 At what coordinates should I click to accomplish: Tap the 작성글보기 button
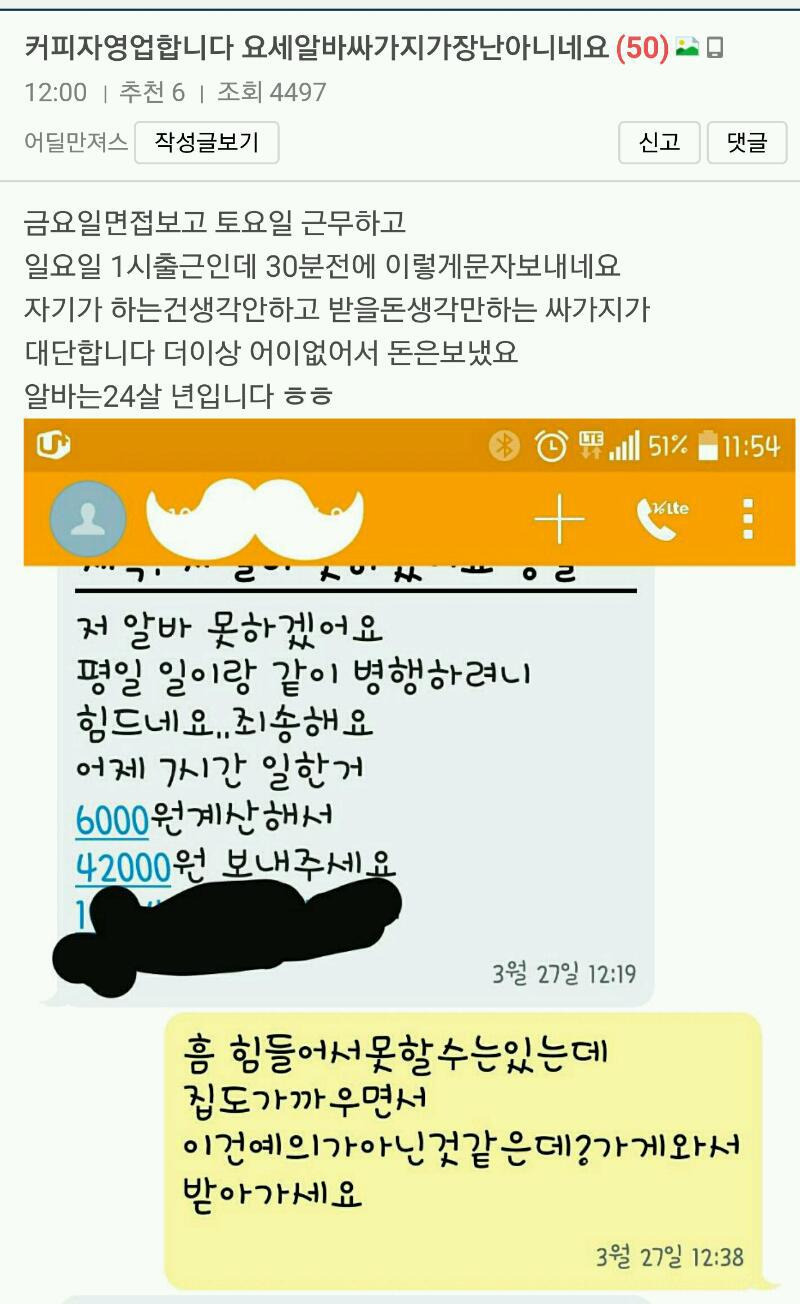click(206, 142)
